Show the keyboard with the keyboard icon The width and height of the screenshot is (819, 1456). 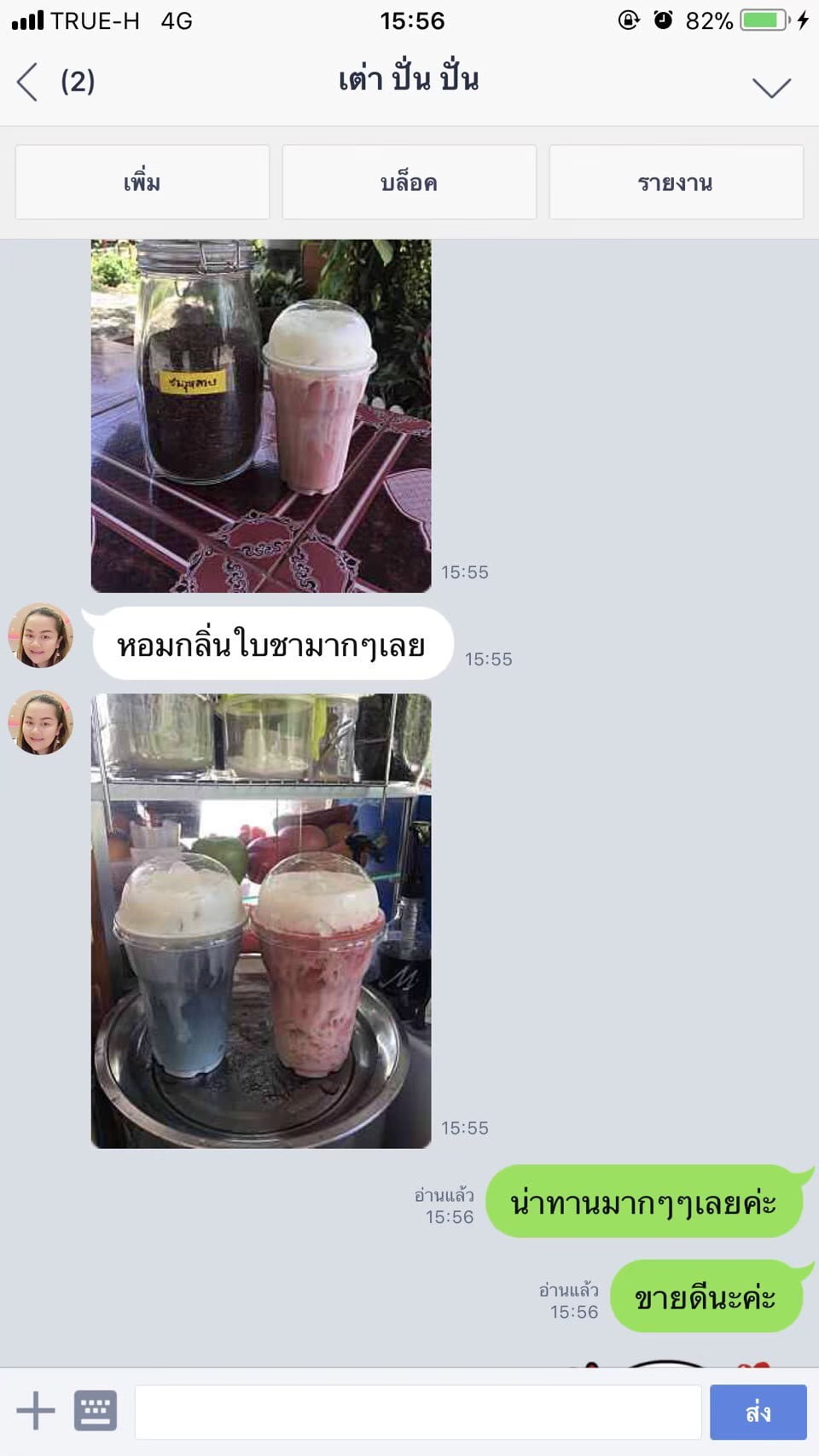pos(96,1410)
